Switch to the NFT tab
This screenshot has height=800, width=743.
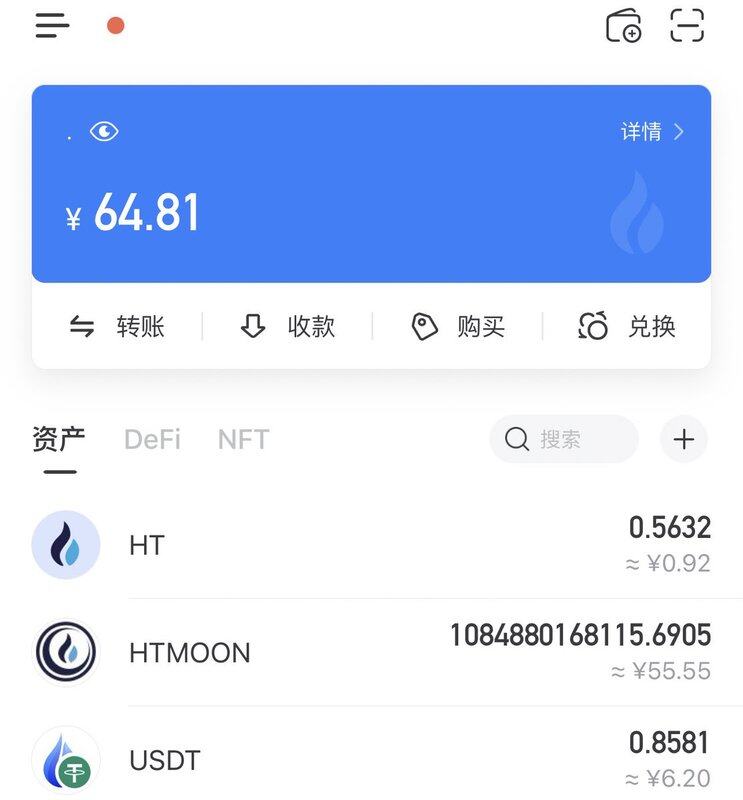pos(243,439)
